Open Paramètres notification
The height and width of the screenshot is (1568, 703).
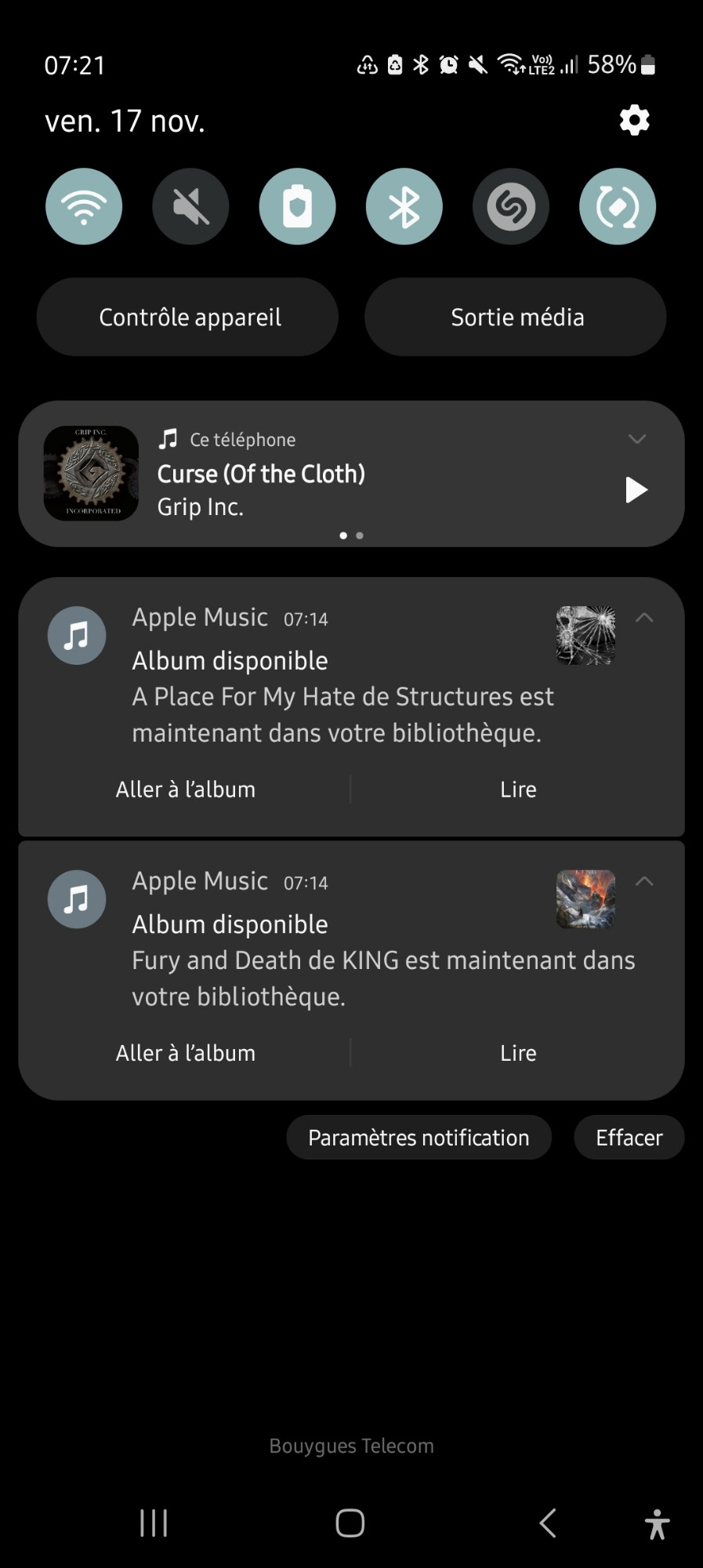click(419, 1138)
